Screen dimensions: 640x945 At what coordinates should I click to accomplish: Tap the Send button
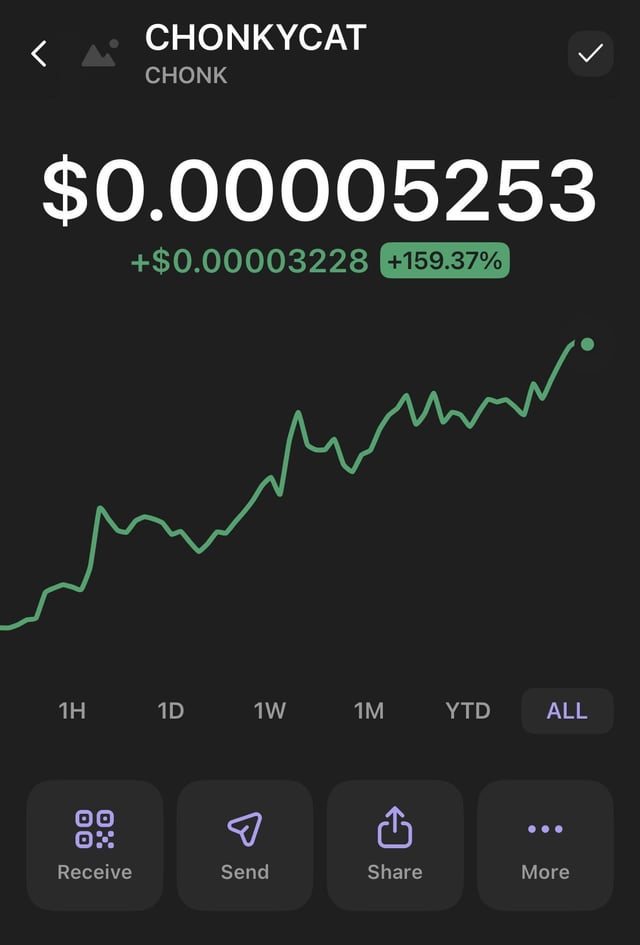pyautogui.click(x=245, y=845)
